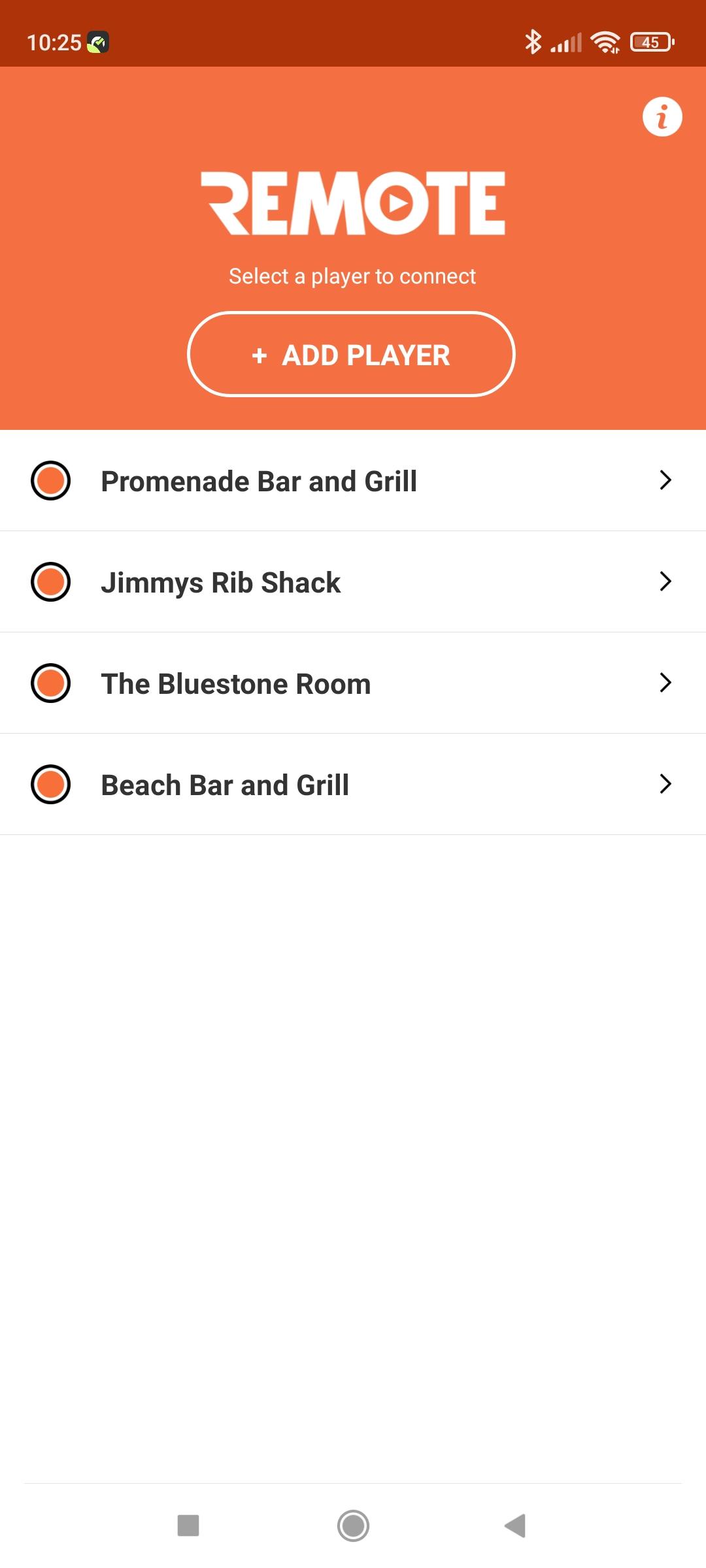Open the info icon

click(x=662, y=117)
